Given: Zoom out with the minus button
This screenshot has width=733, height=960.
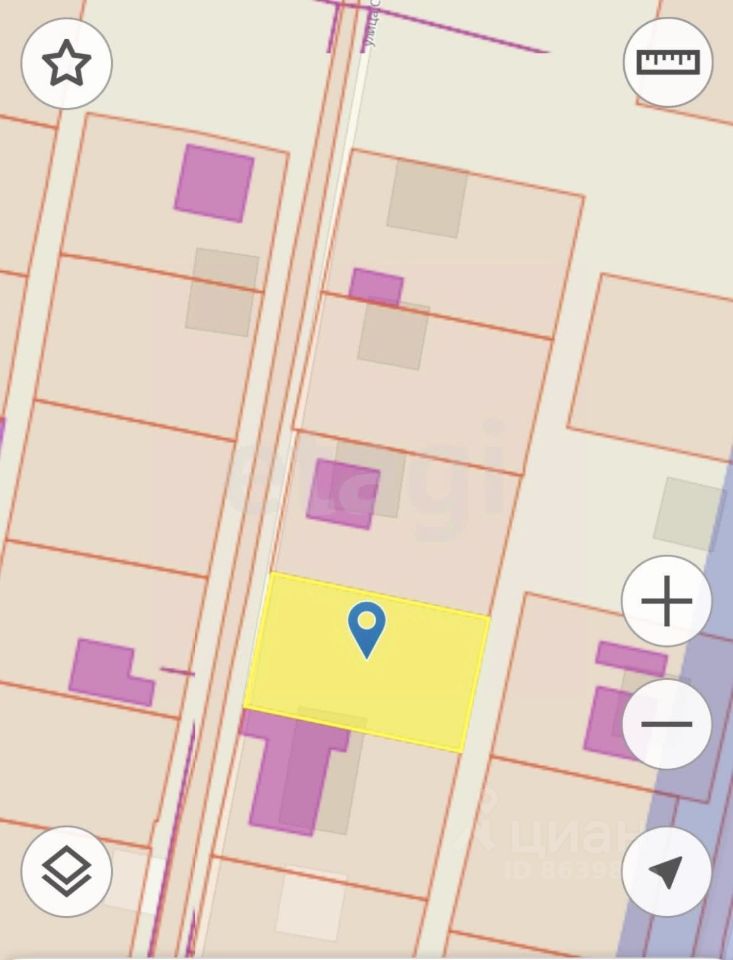Looking at the screenshot, I should 666,724.
